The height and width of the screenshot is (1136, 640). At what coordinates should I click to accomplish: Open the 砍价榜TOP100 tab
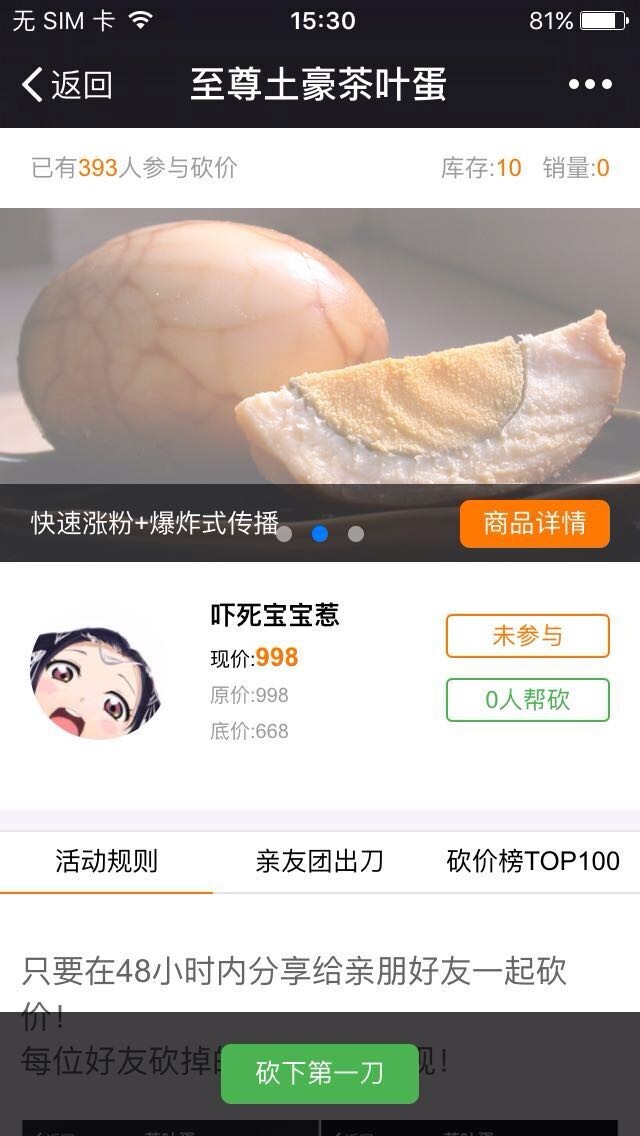[533, 862]
